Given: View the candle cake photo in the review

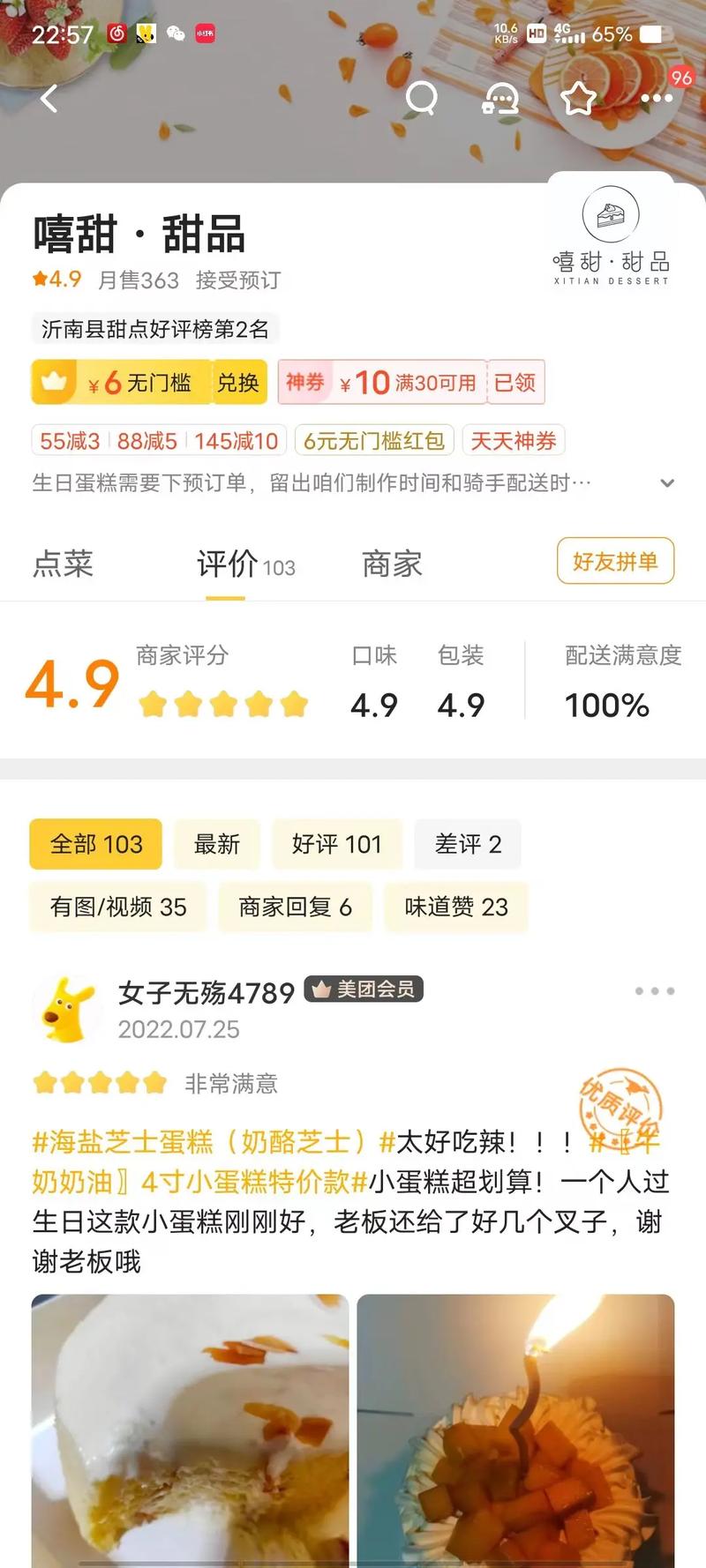Looking at the screenshot, I should pyautogui.click(x=515, y=1429).
